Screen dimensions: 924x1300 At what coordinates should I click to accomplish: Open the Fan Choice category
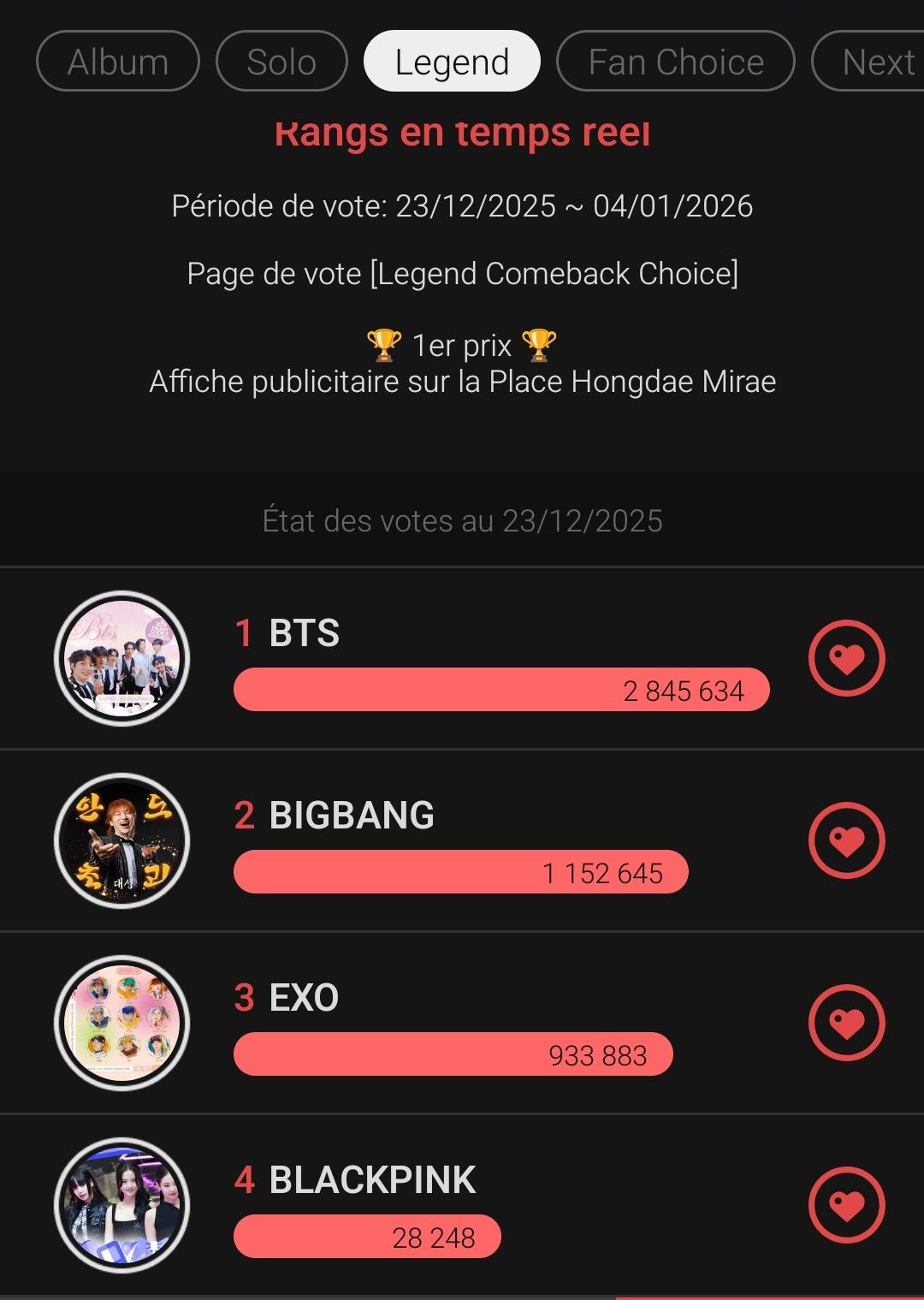coord(675,62)
